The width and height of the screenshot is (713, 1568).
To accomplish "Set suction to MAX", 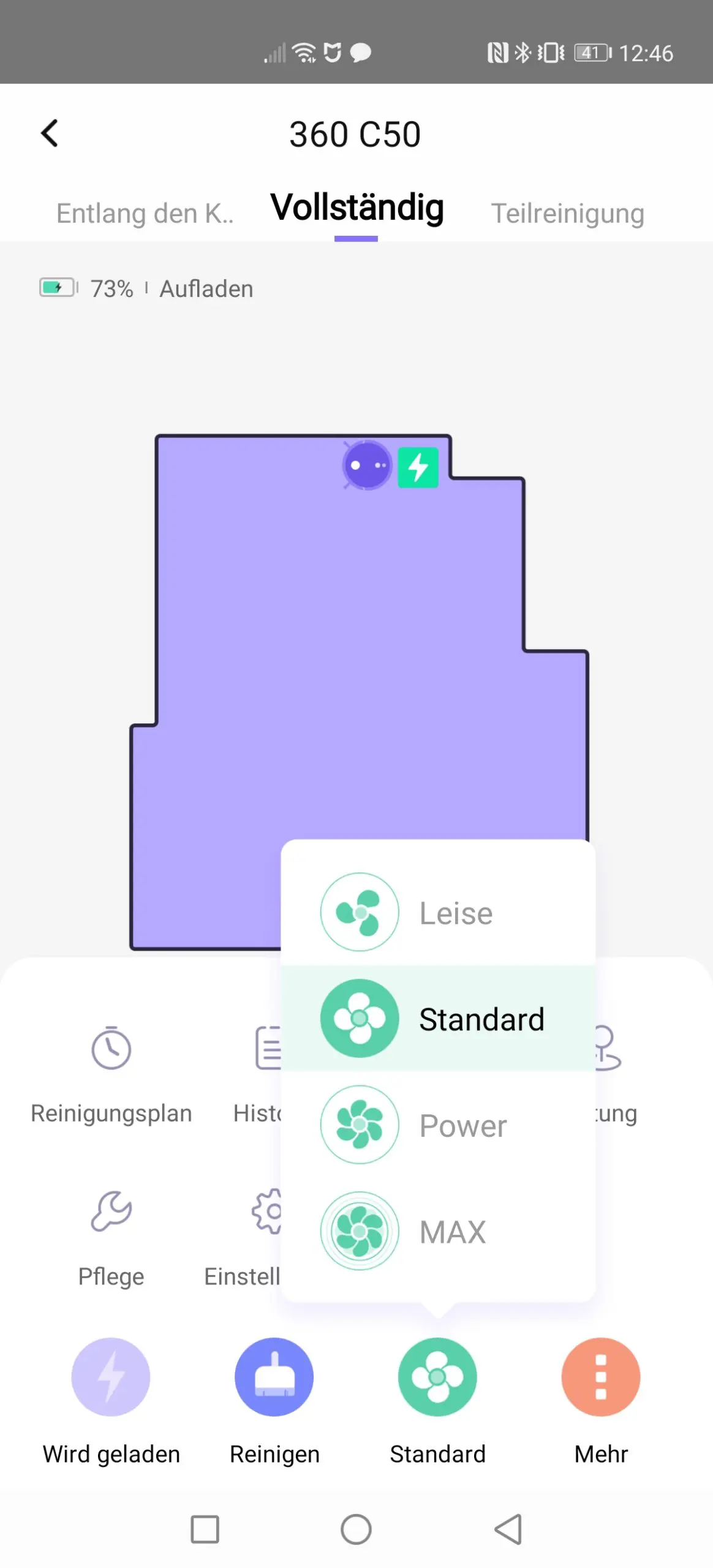I will (x=438, y=1231).
